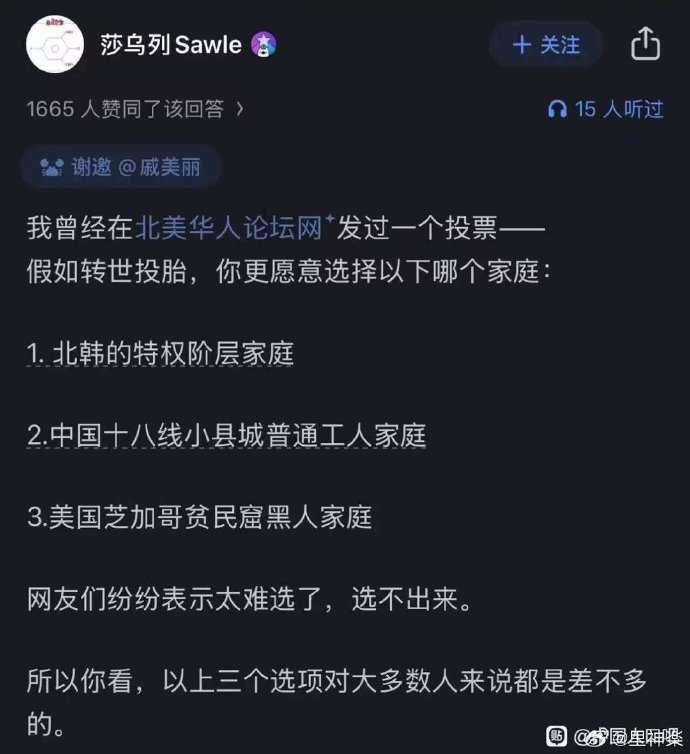Listen to the answer audio (15 人听过)
Viewport: 690px width, 754px height.
point(605,109)
